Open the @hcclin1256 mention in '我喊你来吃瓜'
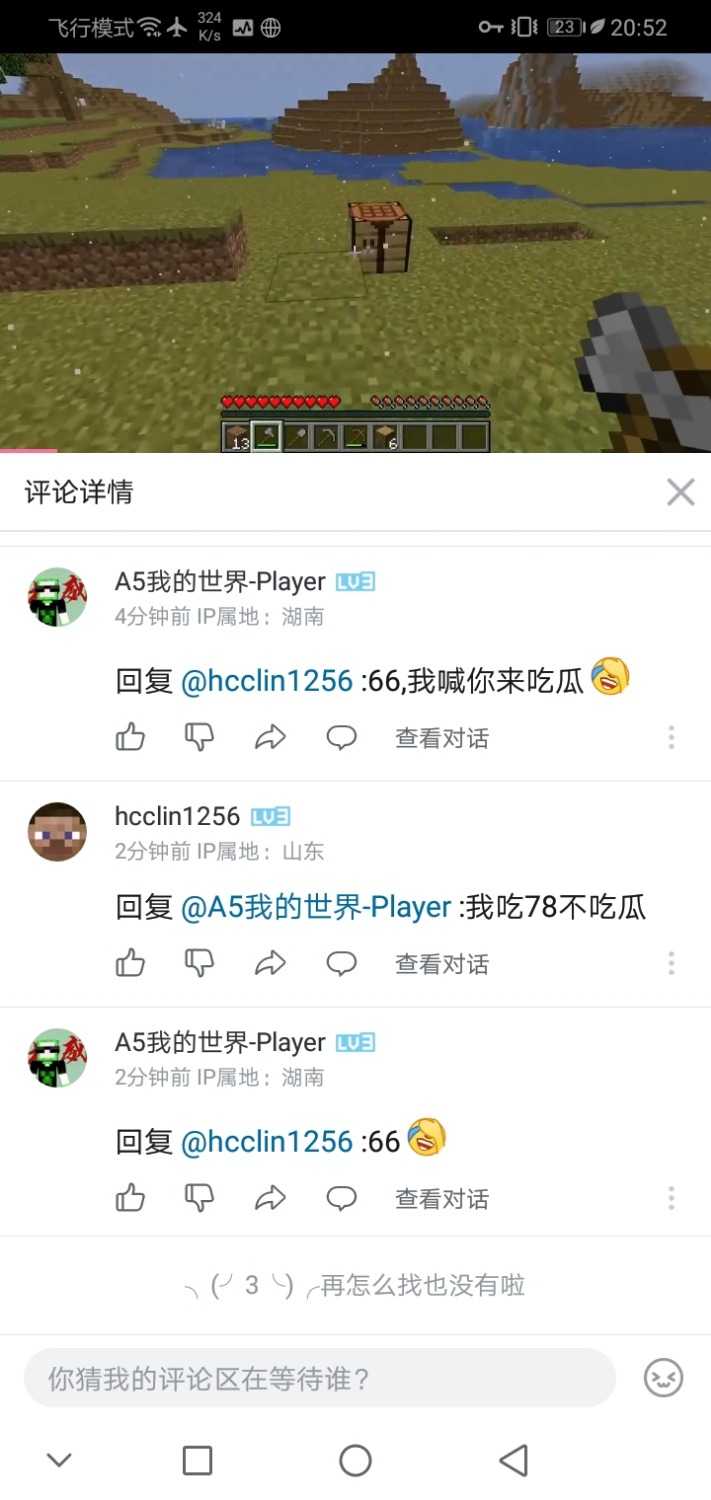The width and height of the screenshot is (711, 1500). tap(266, 682)
